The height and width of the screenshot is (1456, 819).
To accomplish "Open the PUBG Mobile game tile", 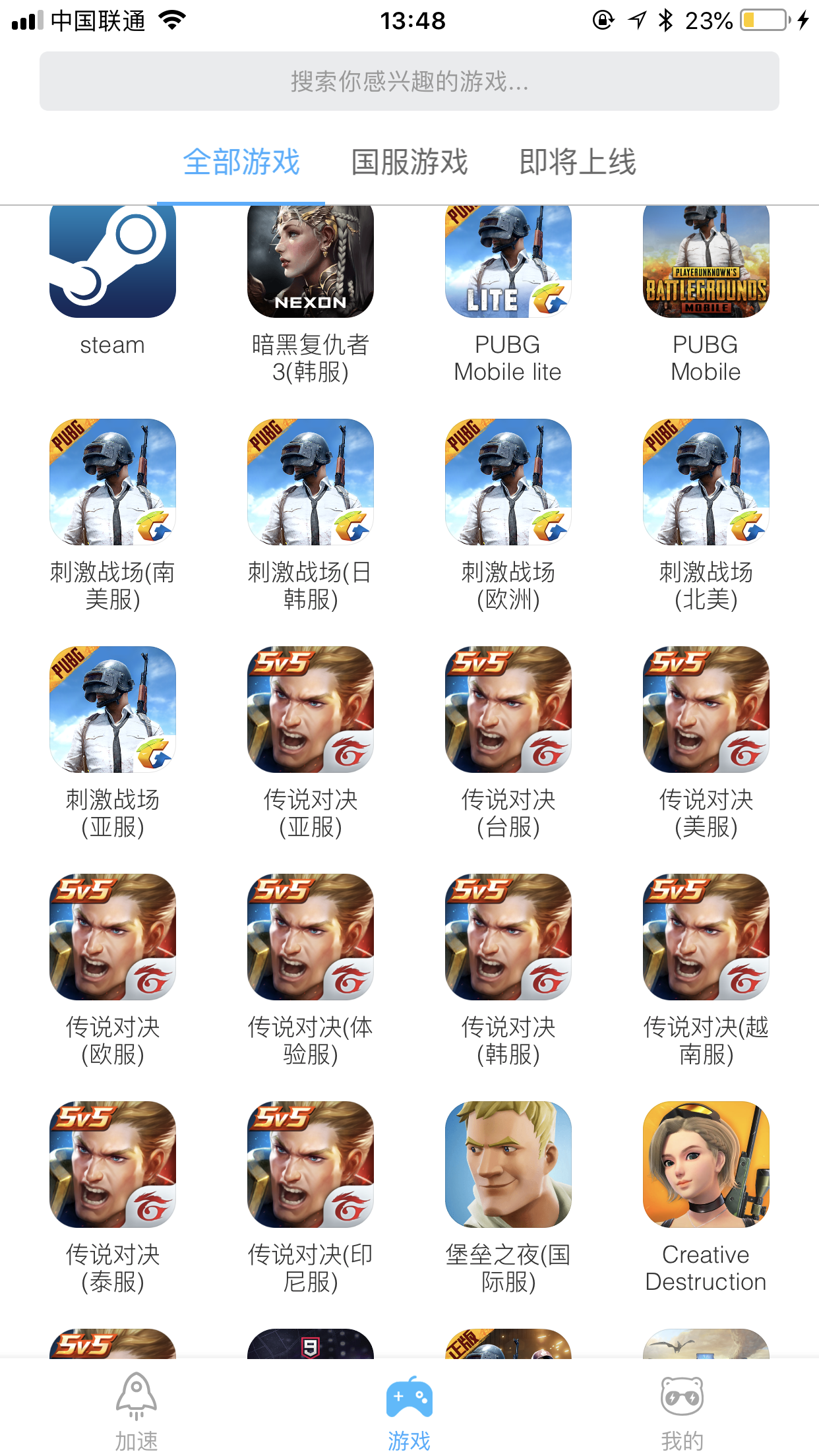I will (x=706, y=264).
